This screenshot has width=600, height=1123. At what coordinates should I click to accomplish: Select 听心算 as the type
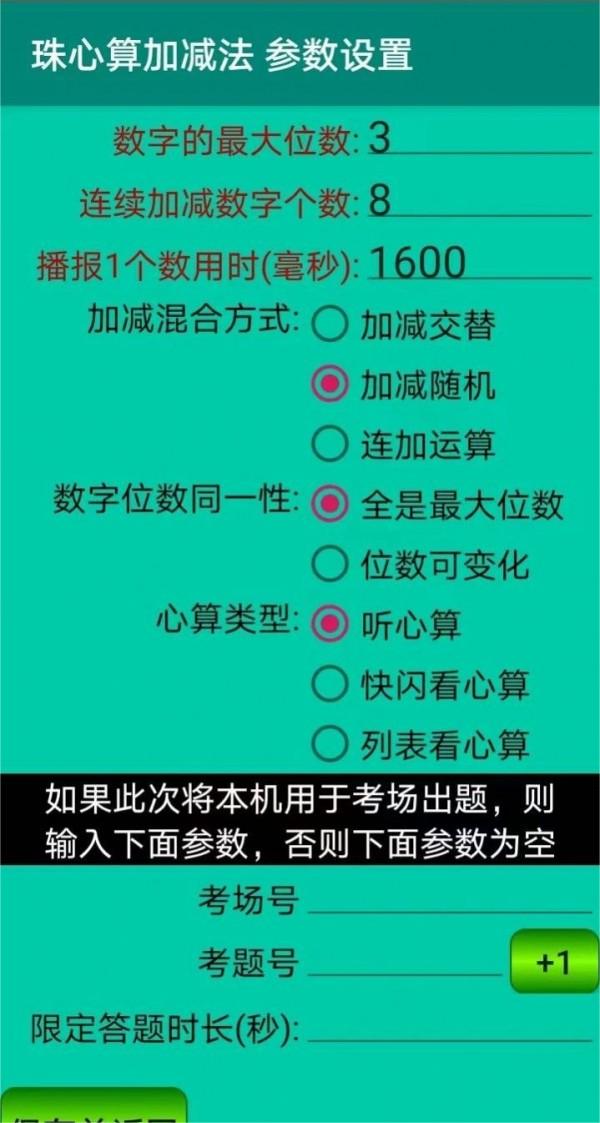point(329,625)
